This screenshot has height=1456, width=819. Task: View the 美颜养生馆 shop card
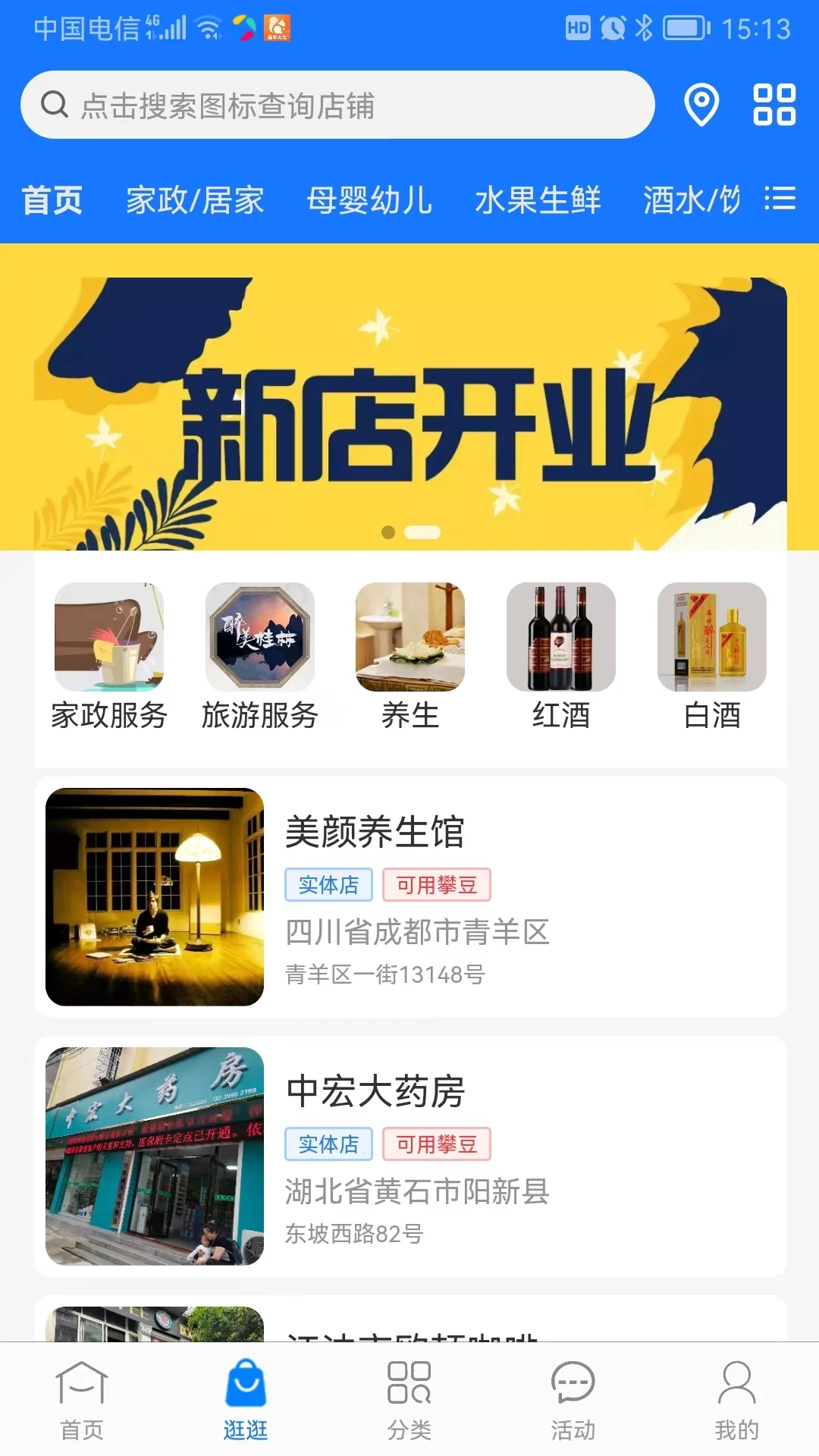pyautogui.click(x=410, y=897)
